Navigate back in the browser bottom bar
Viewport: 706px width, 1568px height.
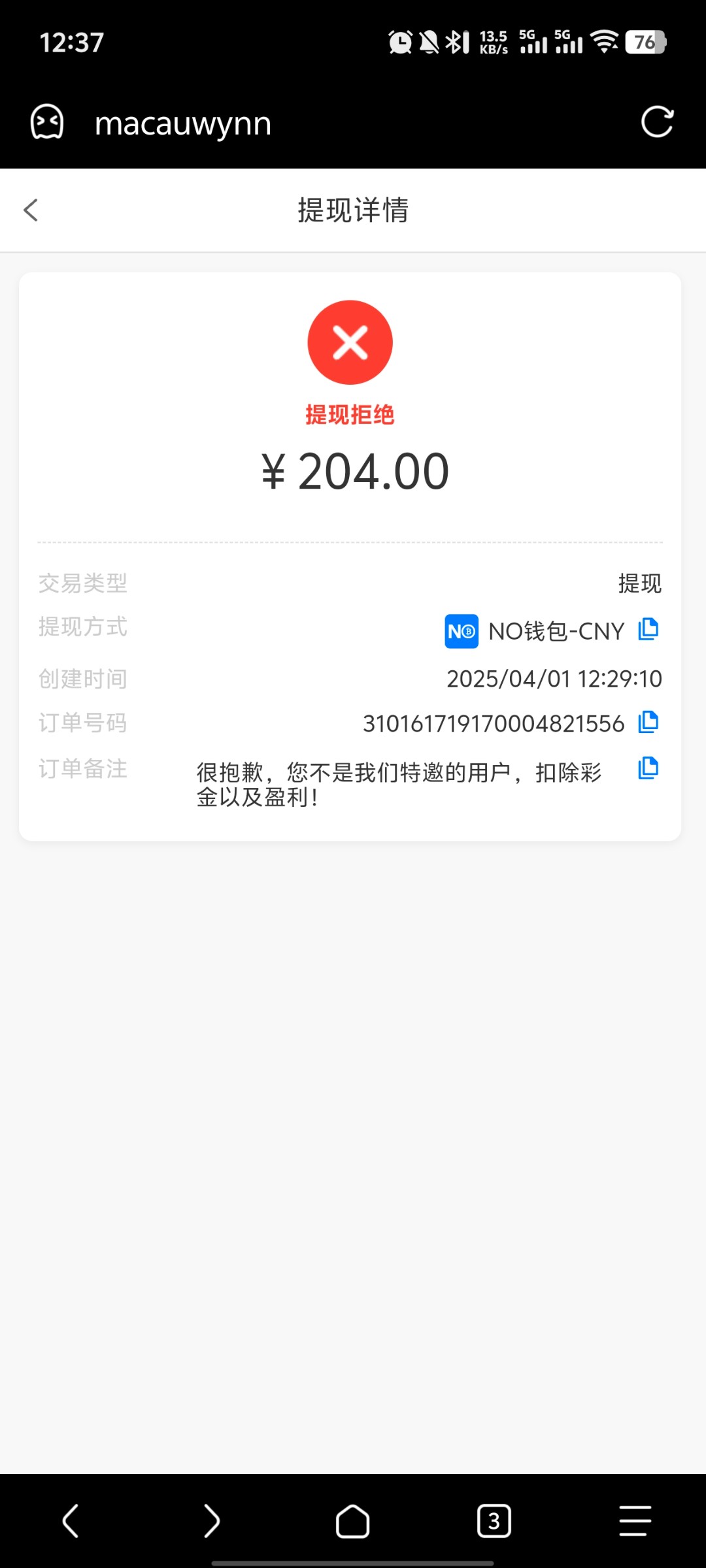click(x=71, y=1521)
